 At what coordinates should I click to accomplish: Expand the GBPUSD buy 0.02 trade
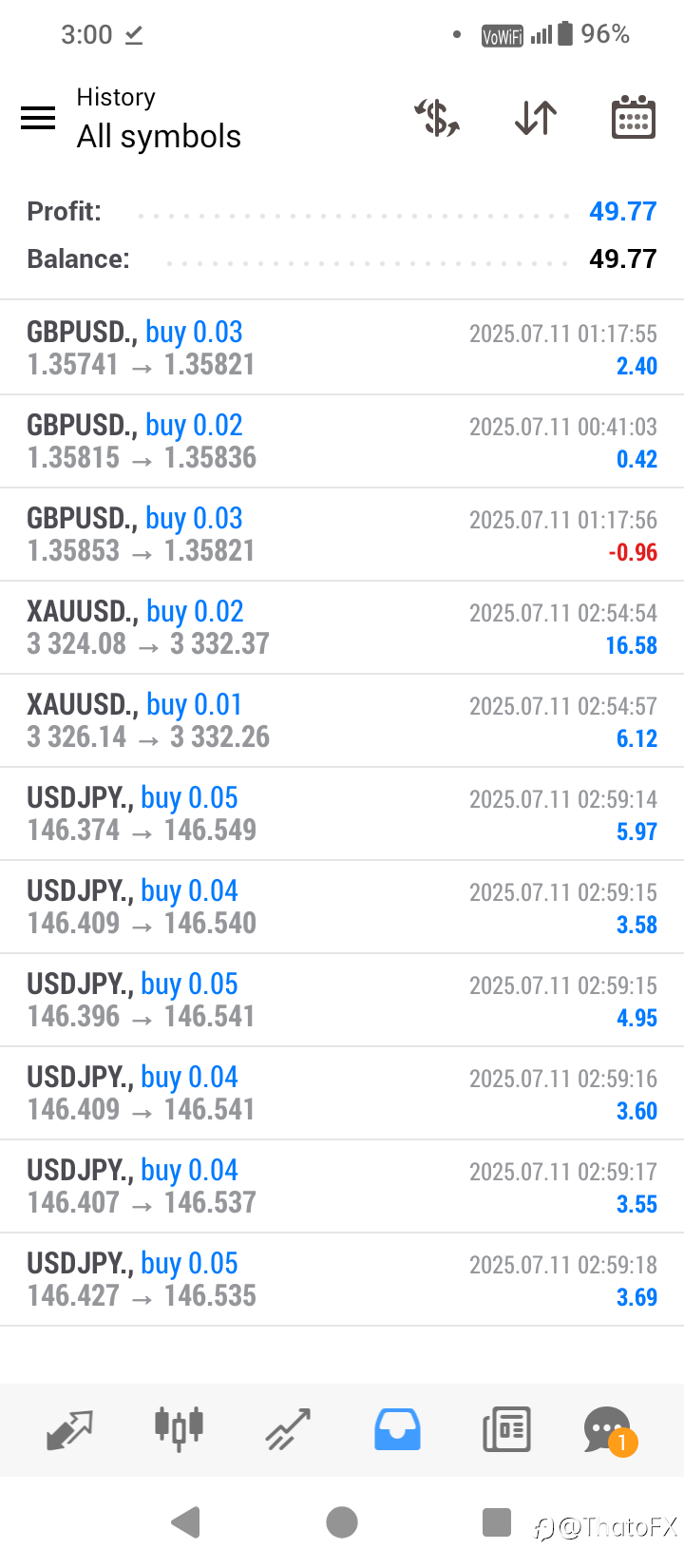pyautogui.click(x=342, y=441)
